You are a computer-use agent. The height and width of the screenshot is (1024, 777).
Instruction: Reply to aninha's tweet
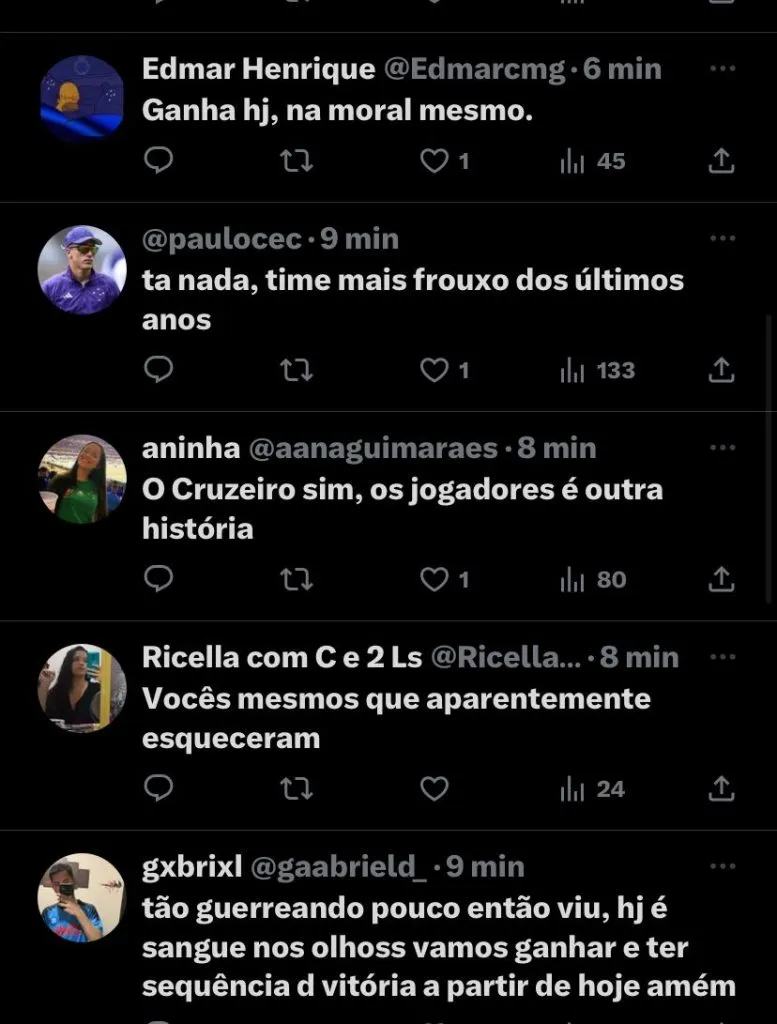click(159, 579)
